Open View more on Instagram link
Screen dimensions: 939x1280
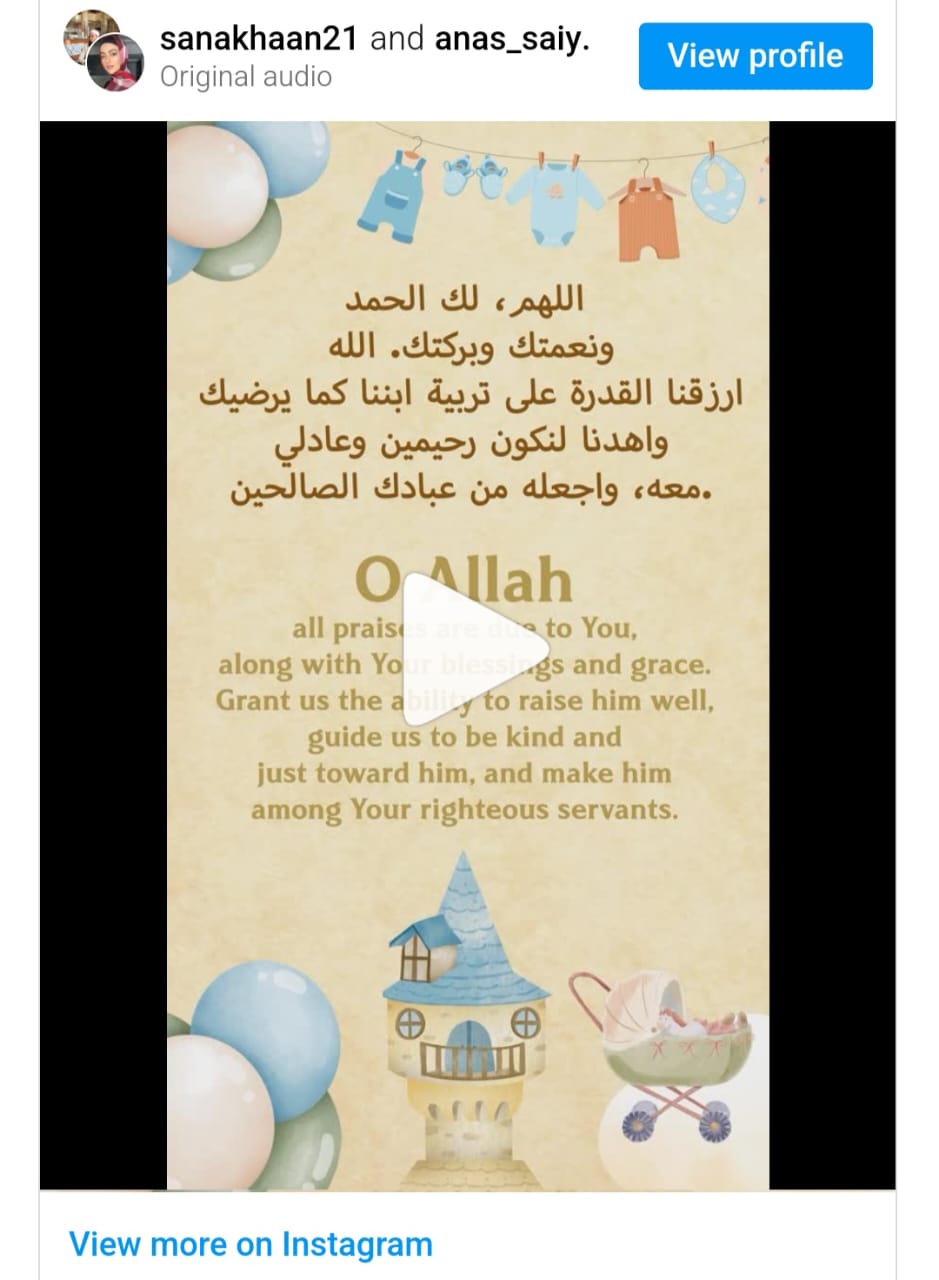pos(251,1245)
